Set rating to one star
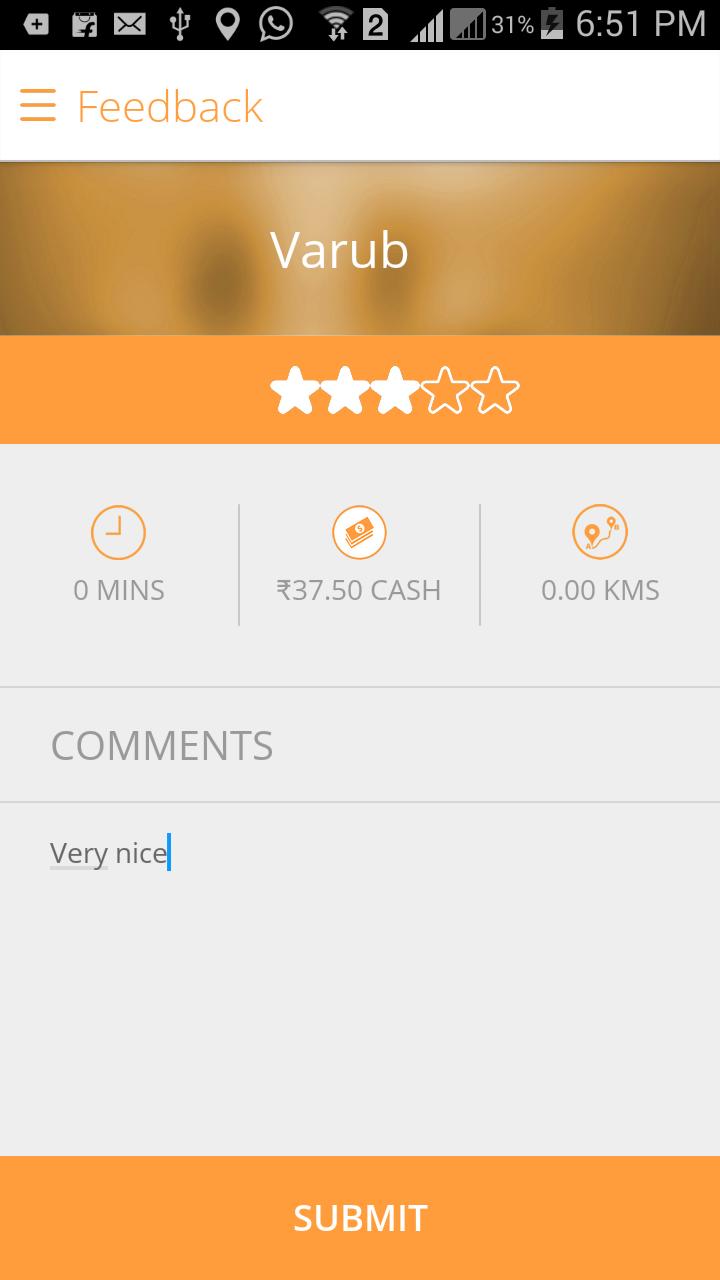720x1280 pixels. coord(294,390)
